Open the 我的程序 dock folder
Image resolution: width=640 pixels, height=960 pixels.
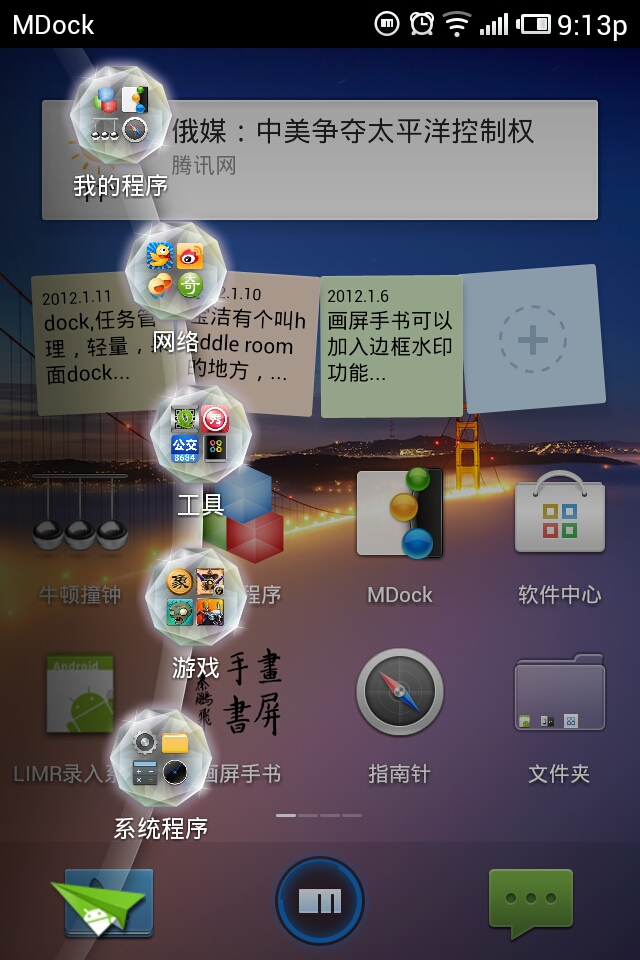(121, 116)
